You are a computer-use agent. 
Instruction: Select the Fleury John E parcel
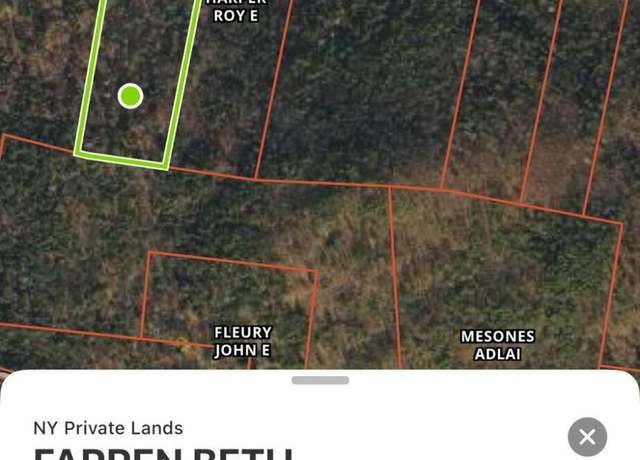pos(242,341)
